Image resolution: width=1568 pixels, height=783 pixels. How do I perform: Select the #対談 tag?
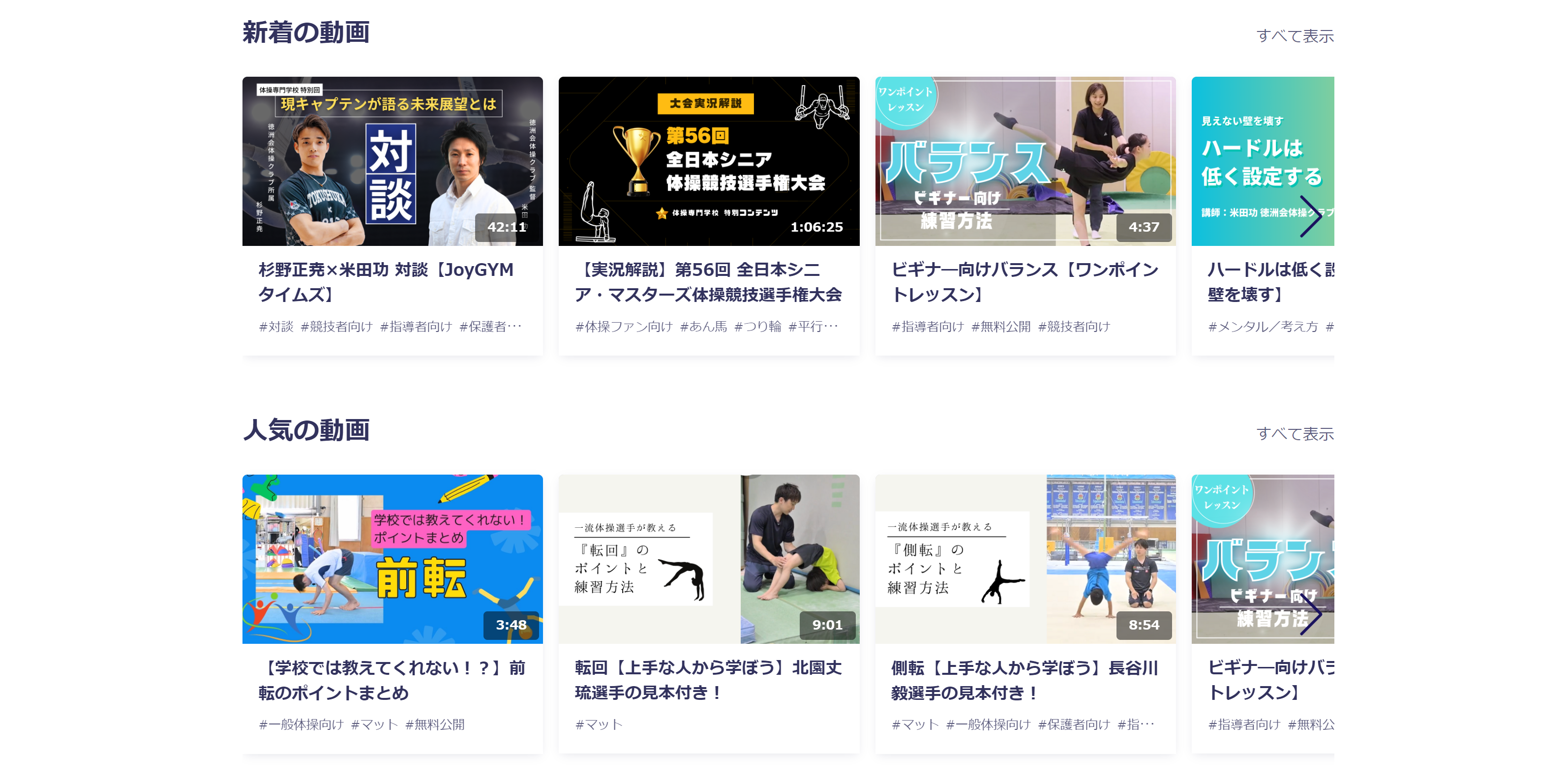pos(276,327)
